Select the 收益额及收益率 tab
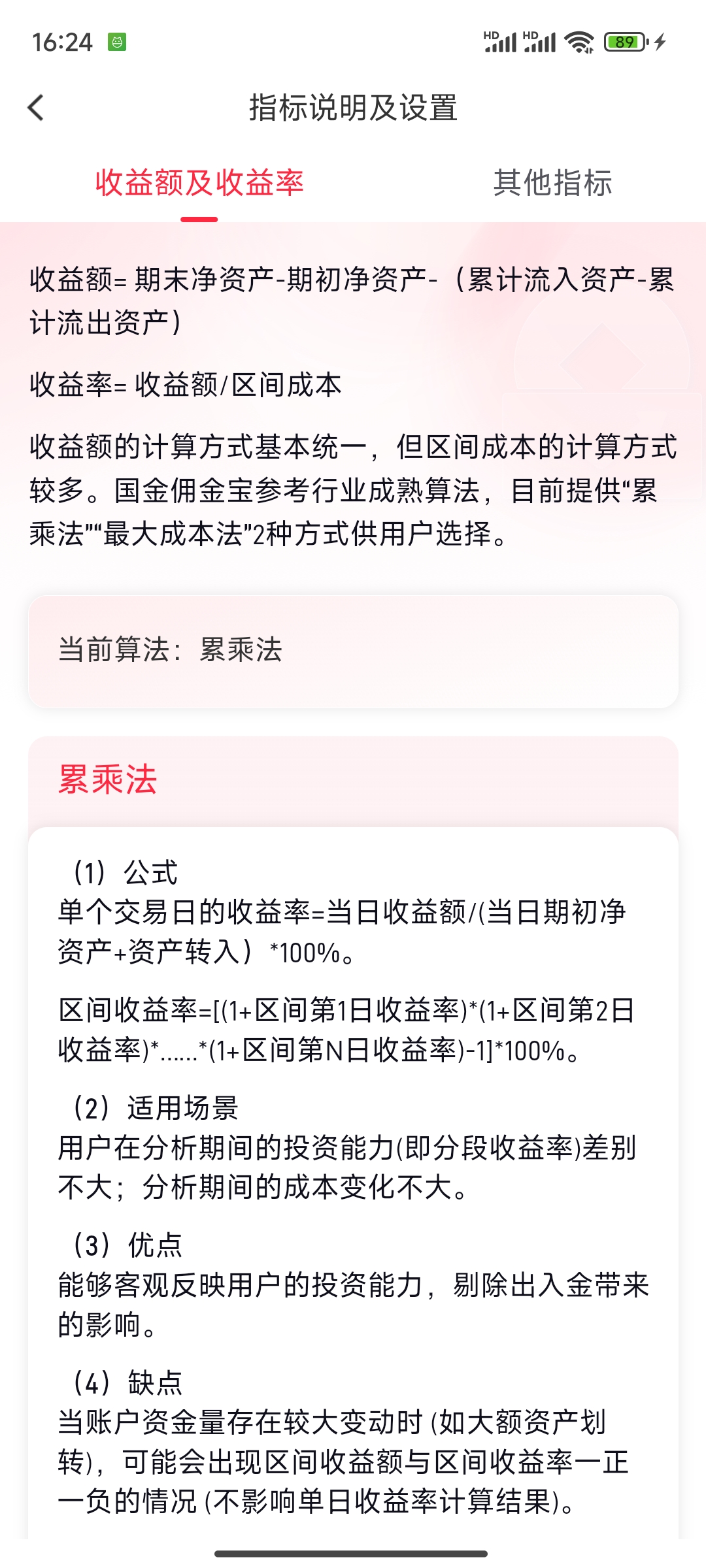Viewport: 706px width, 1568px height. click(x=199, y=183)
